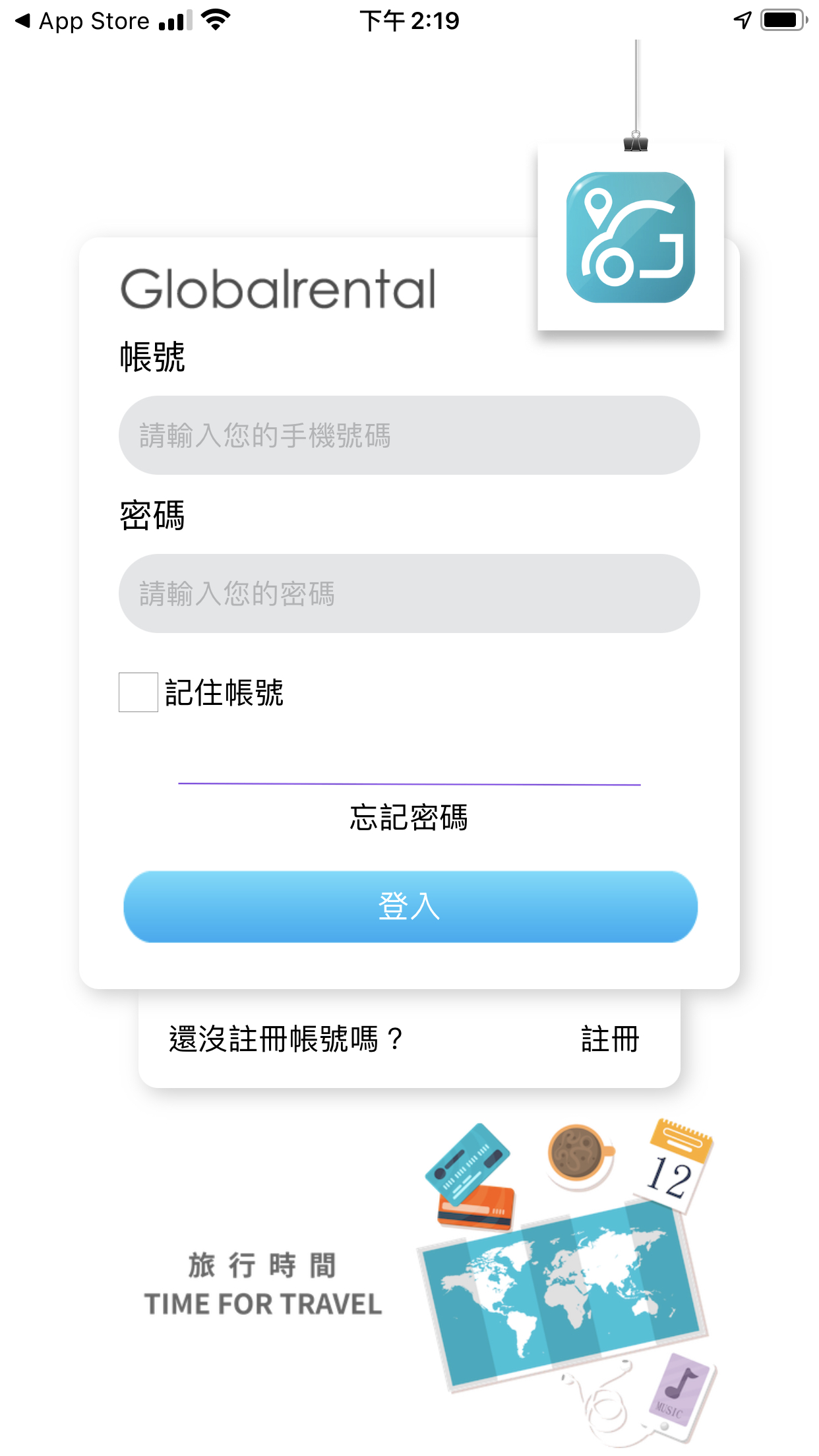Open the 忘記密碼 forgot password link
This screenshot has height=1456, width=819.
tap(409, 818)
